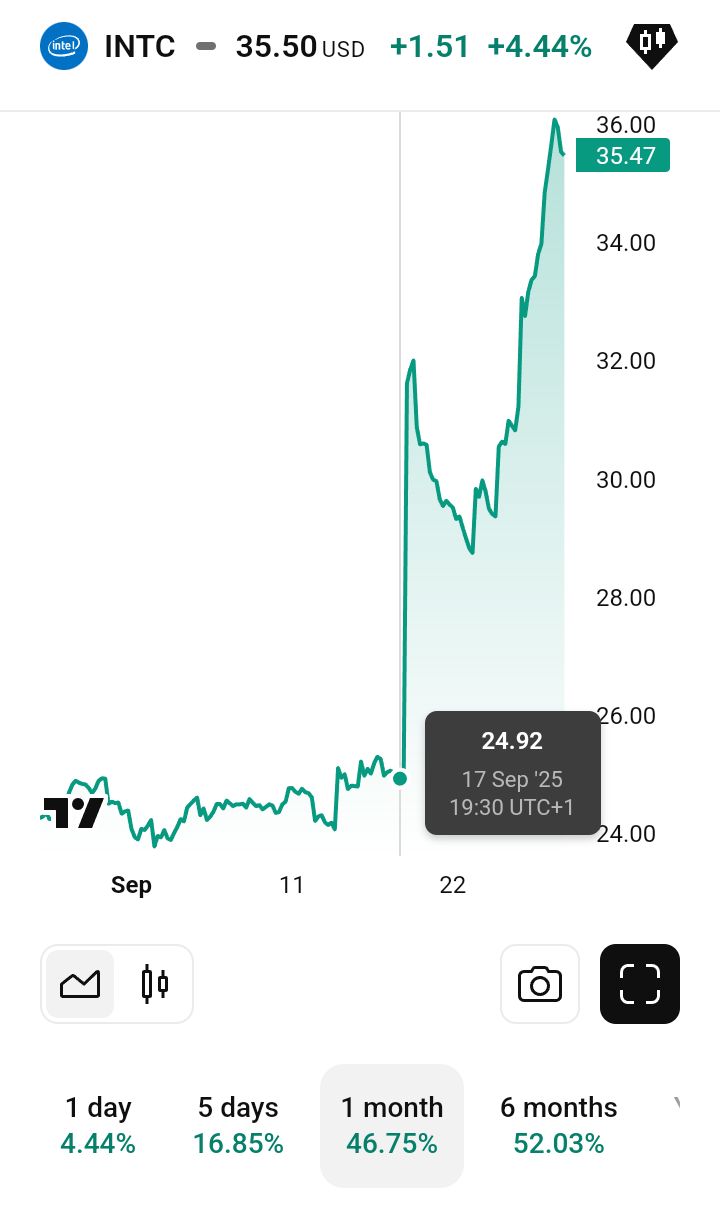
Task: Switch chart to candlestick style
Action: click(154, 984)
